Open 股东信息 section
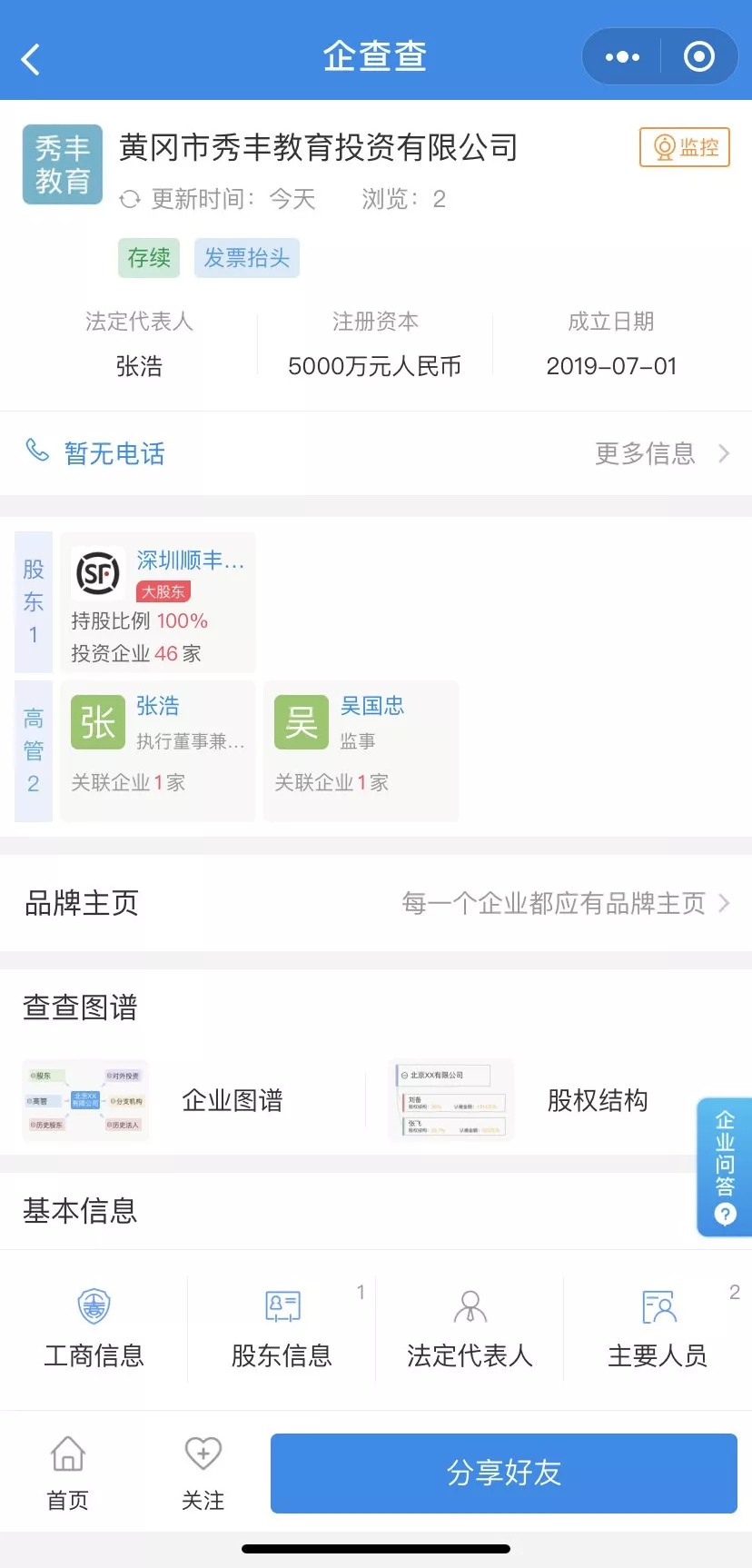This screenshot has height=1568, width=752. (x=282, y=1328)
